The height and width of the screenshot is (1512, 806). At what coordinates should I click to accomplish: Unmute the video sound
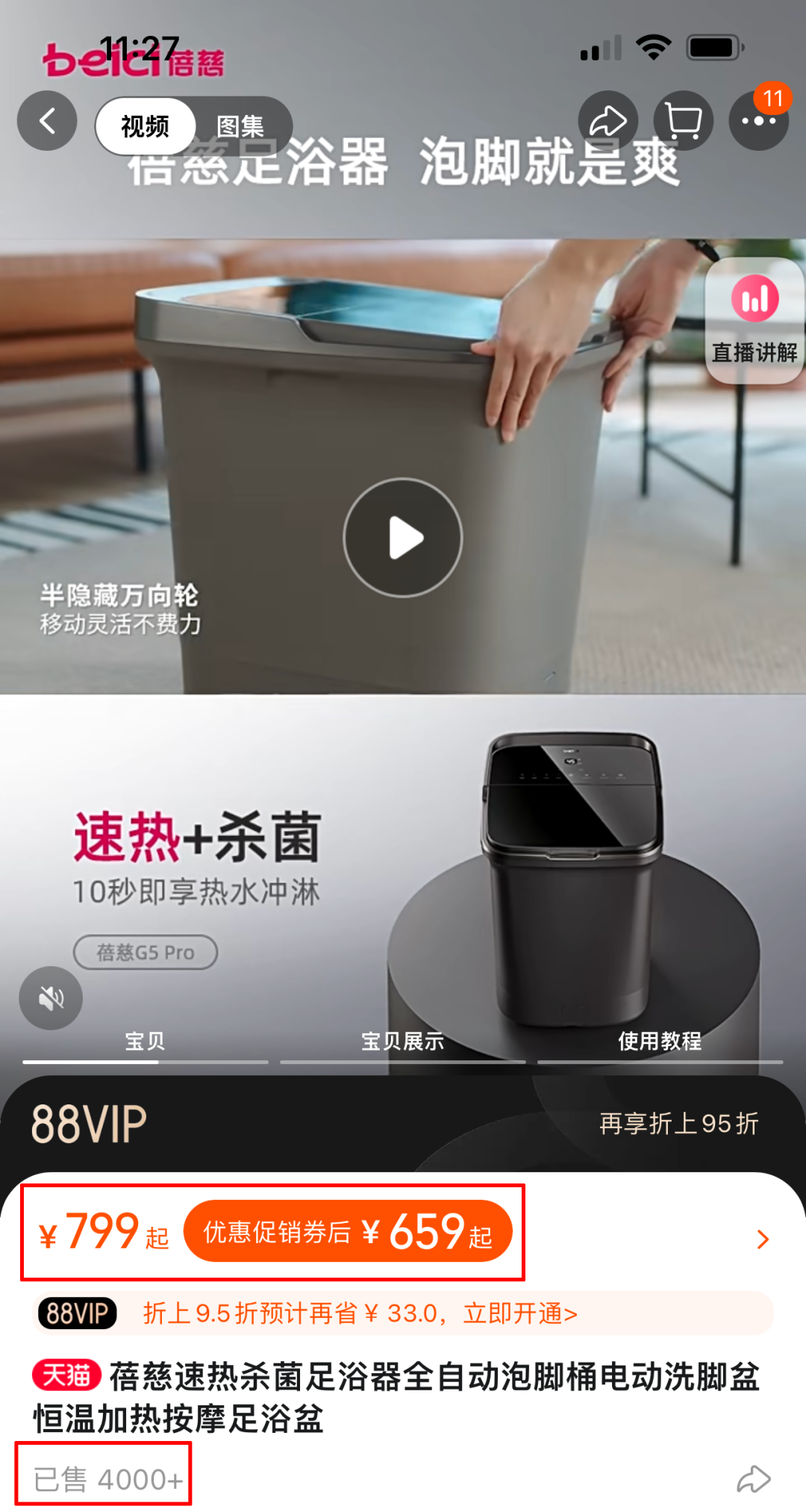(x=51, y=998)
